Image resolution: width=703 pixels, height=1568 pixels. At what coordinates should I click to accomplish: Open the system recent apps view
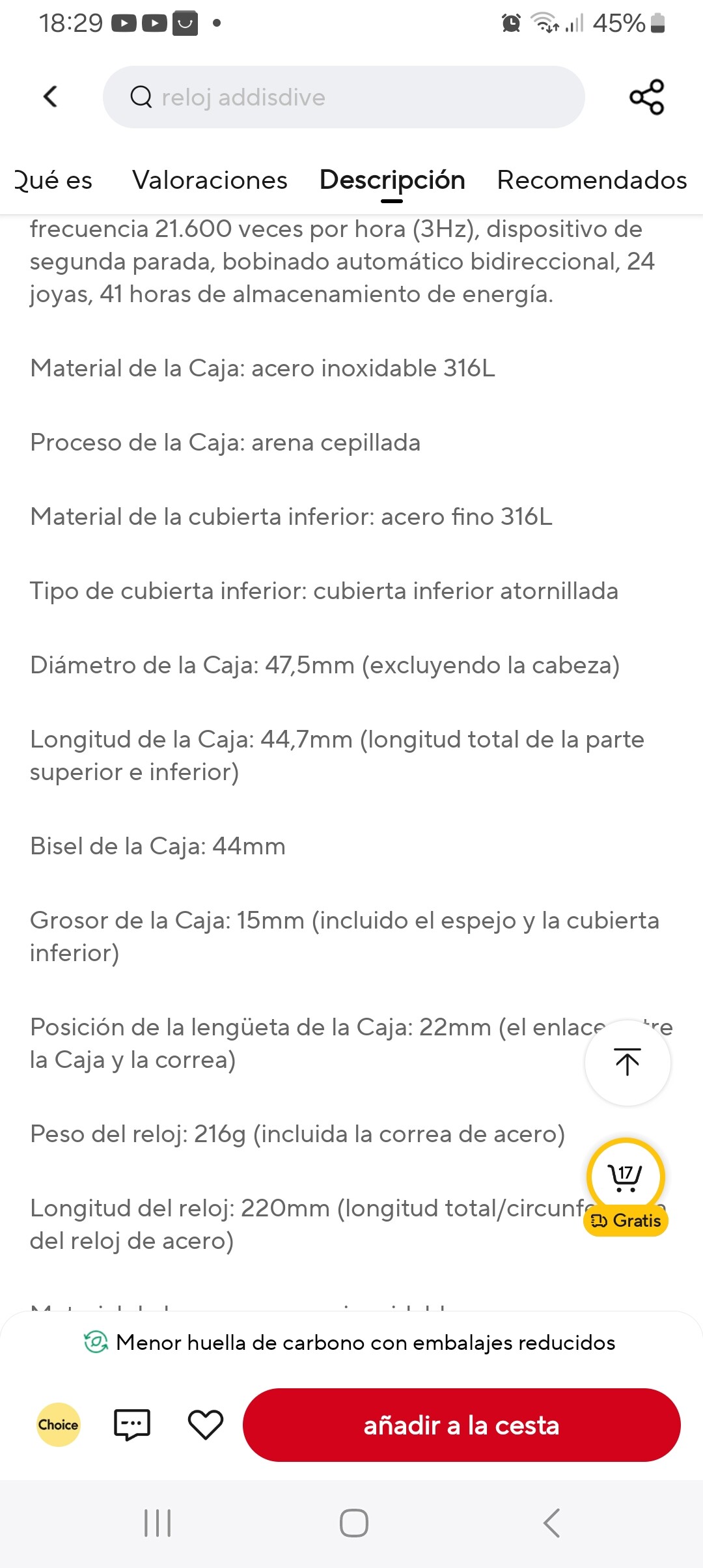click(158, 1523)
